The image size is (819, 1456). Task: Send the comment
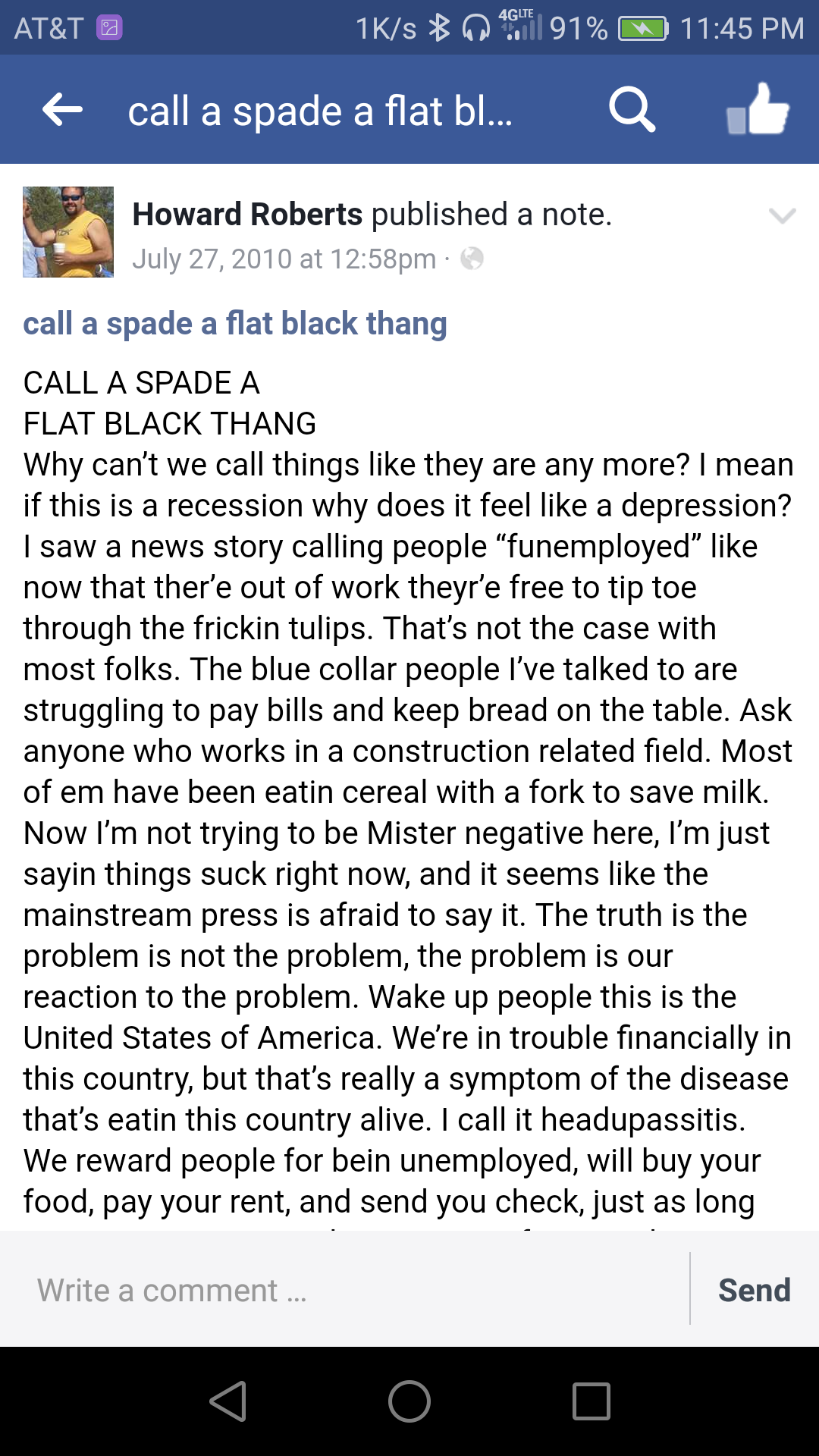754,1290
